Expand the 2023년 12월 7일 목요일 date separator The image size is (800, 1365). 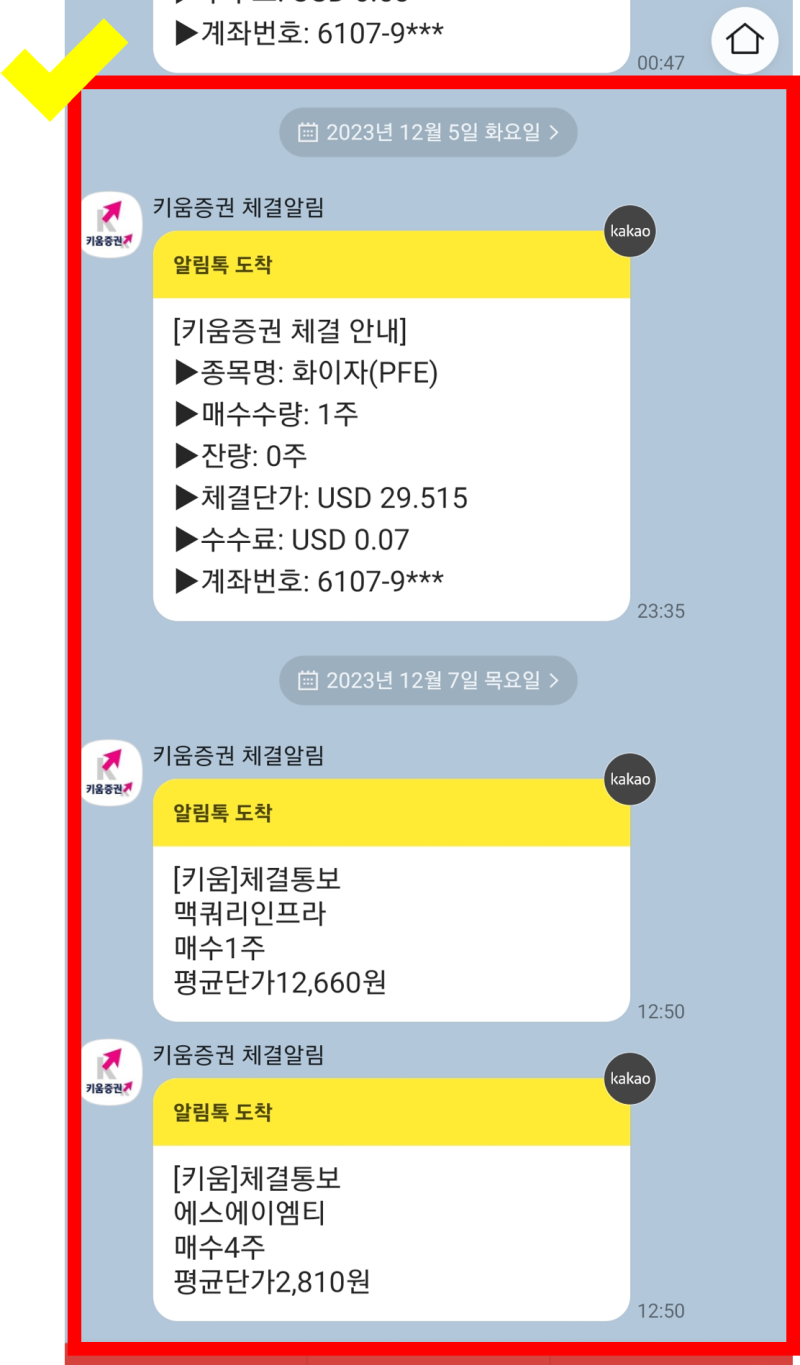(x=428, y=680)
